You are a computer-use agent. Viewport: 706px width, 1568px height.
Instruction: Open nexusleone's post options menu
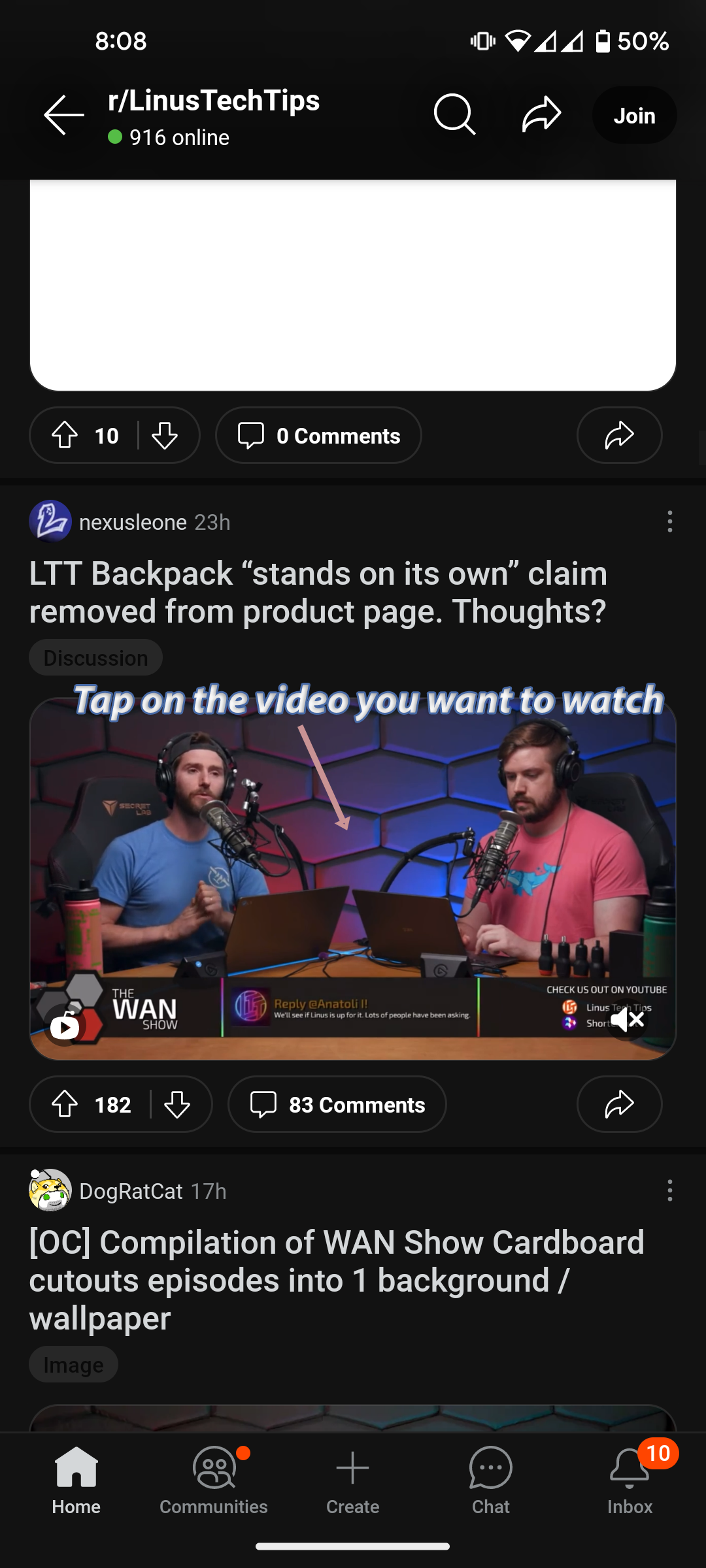(669, 522)
